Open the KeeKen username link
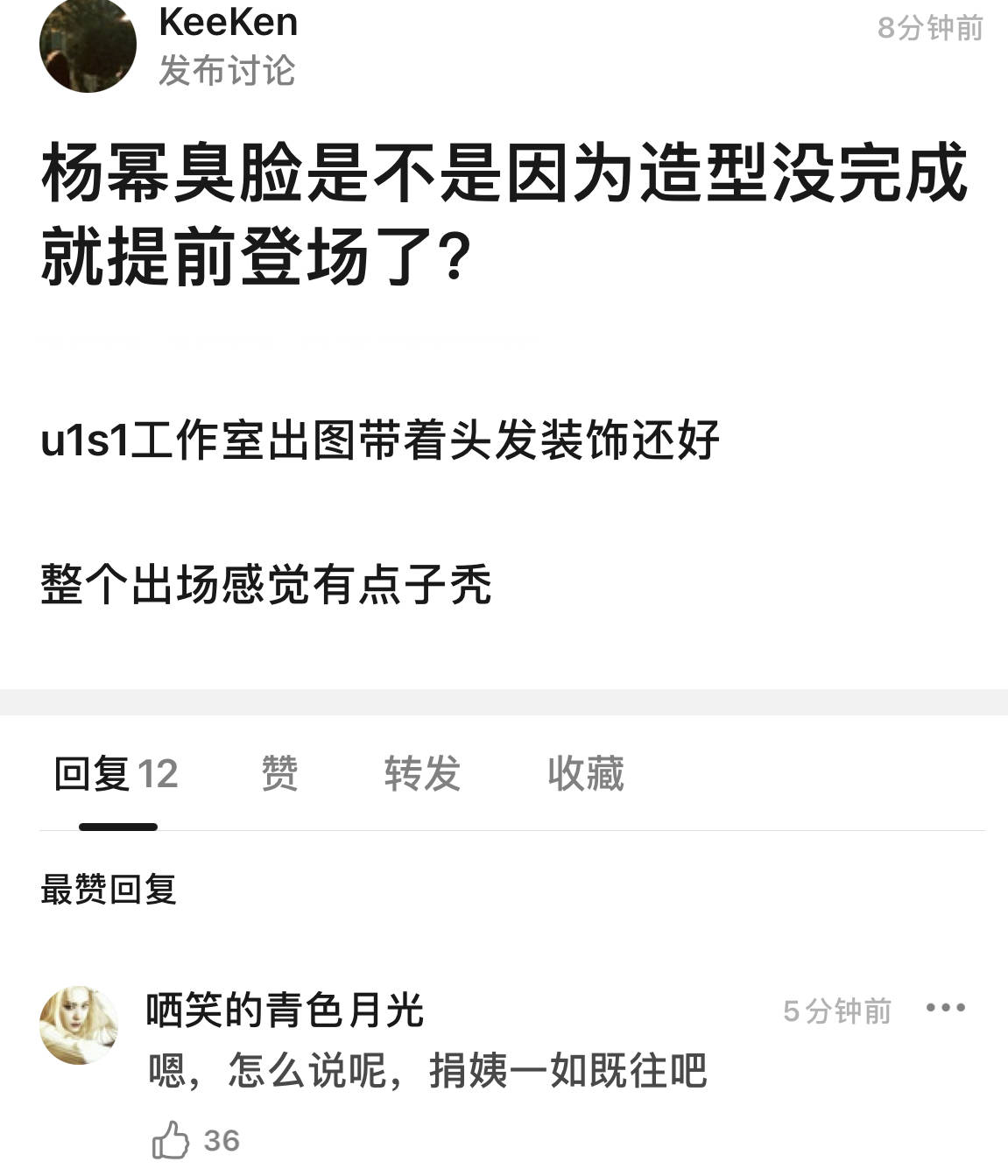Viewport: 1008px width, 1176px height. point(228,23)
